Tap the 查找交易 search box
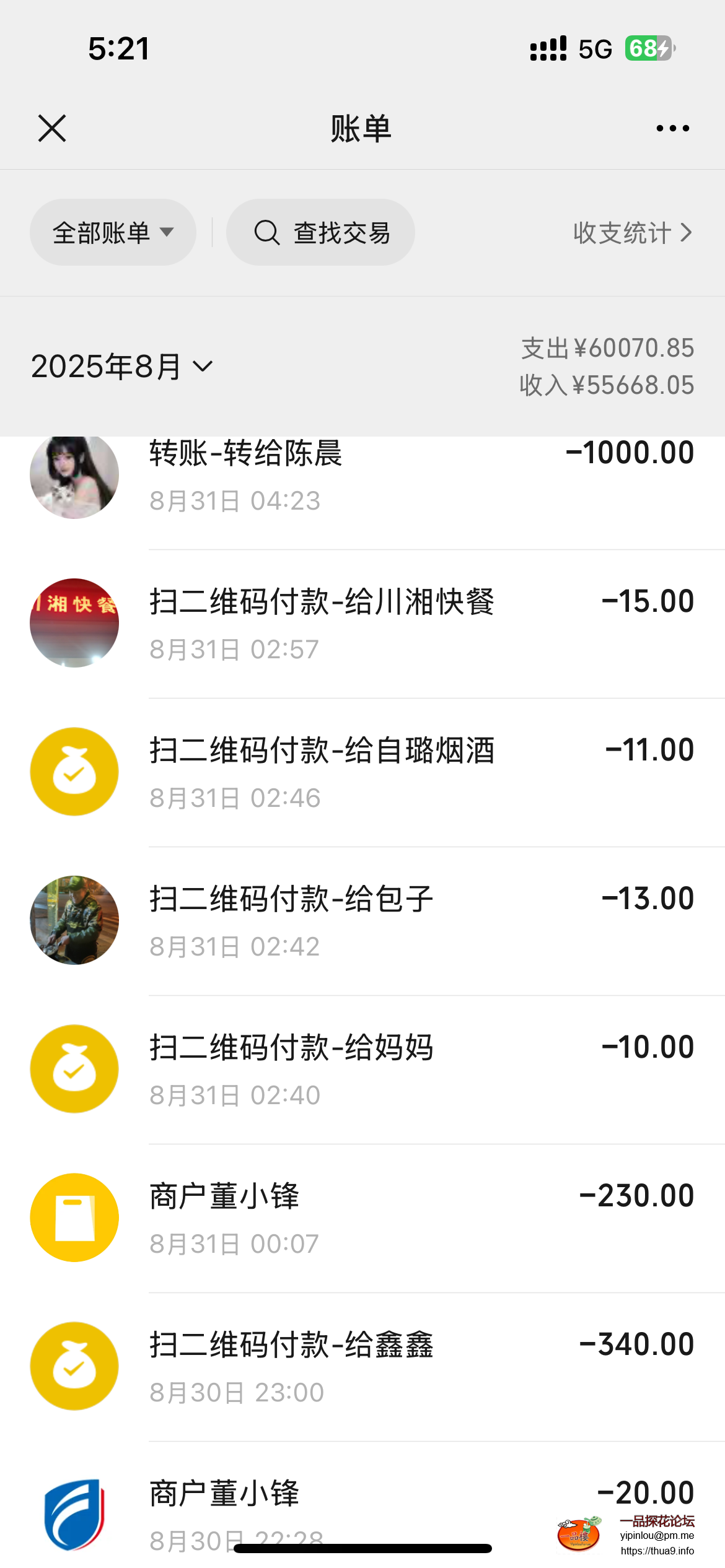 click(320, 233)
